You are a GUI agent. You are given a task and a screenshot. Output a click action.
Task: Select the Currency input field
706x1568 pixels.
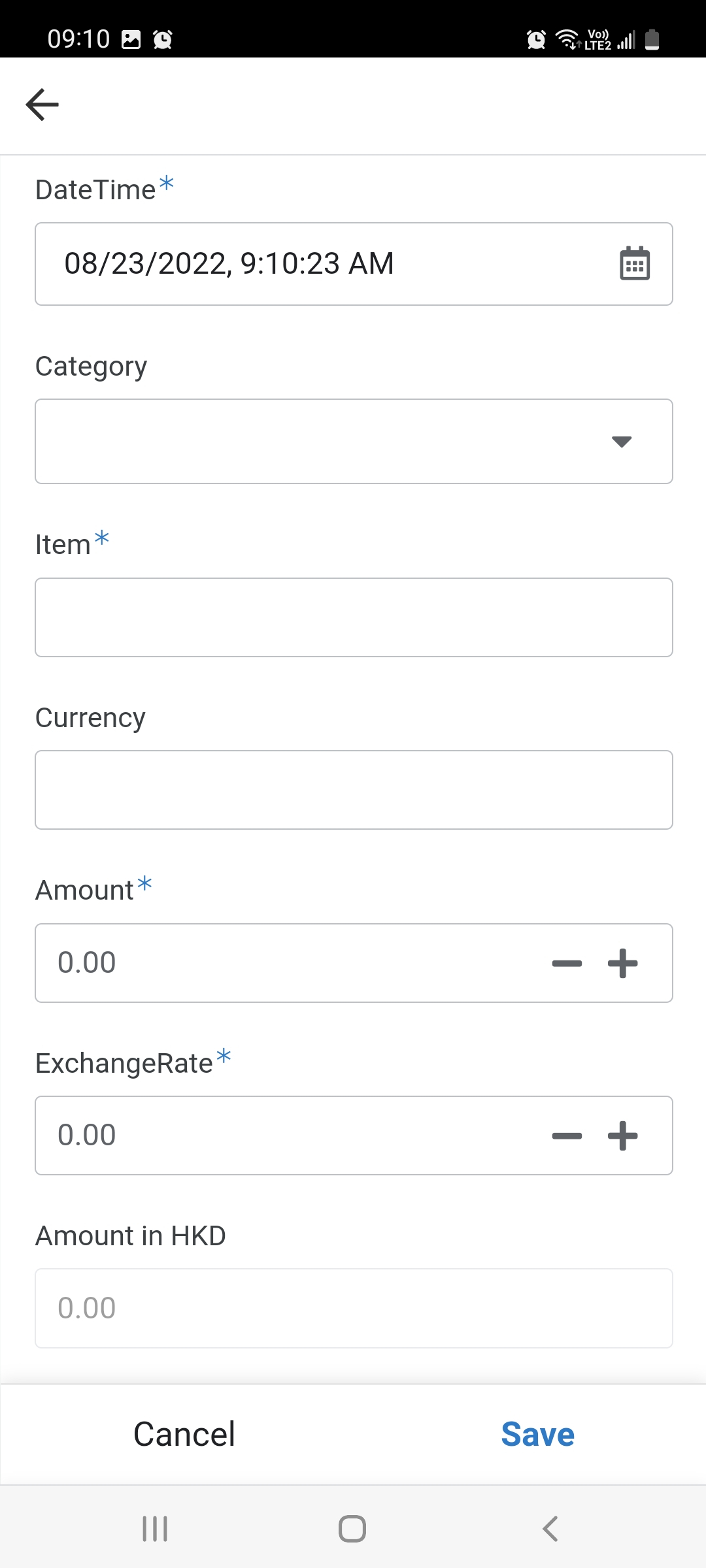353,789
